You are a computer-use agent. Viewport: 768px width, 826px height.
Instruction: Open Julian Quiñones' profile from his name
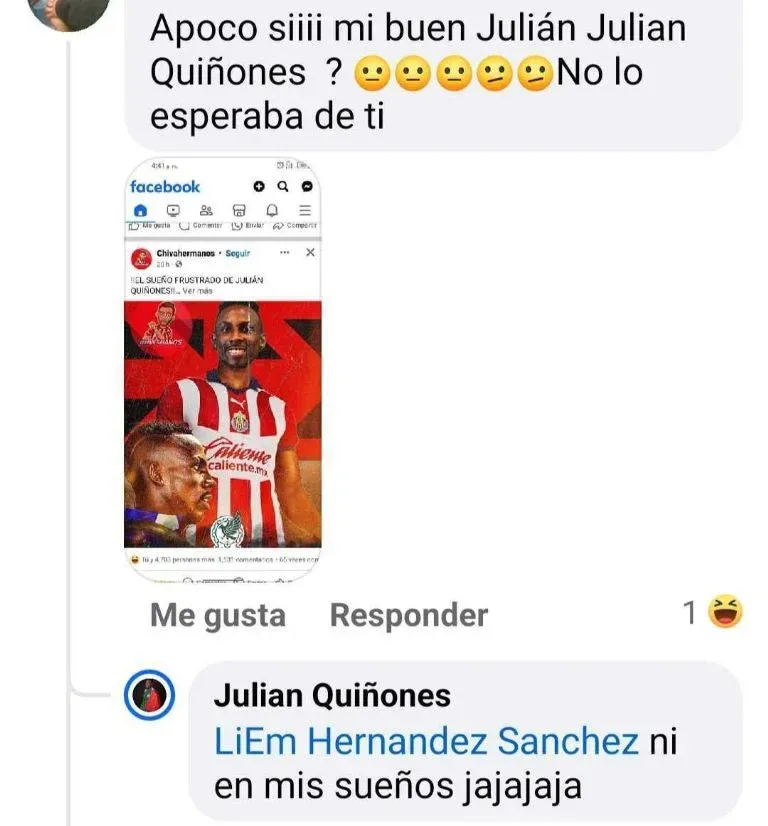332,695
